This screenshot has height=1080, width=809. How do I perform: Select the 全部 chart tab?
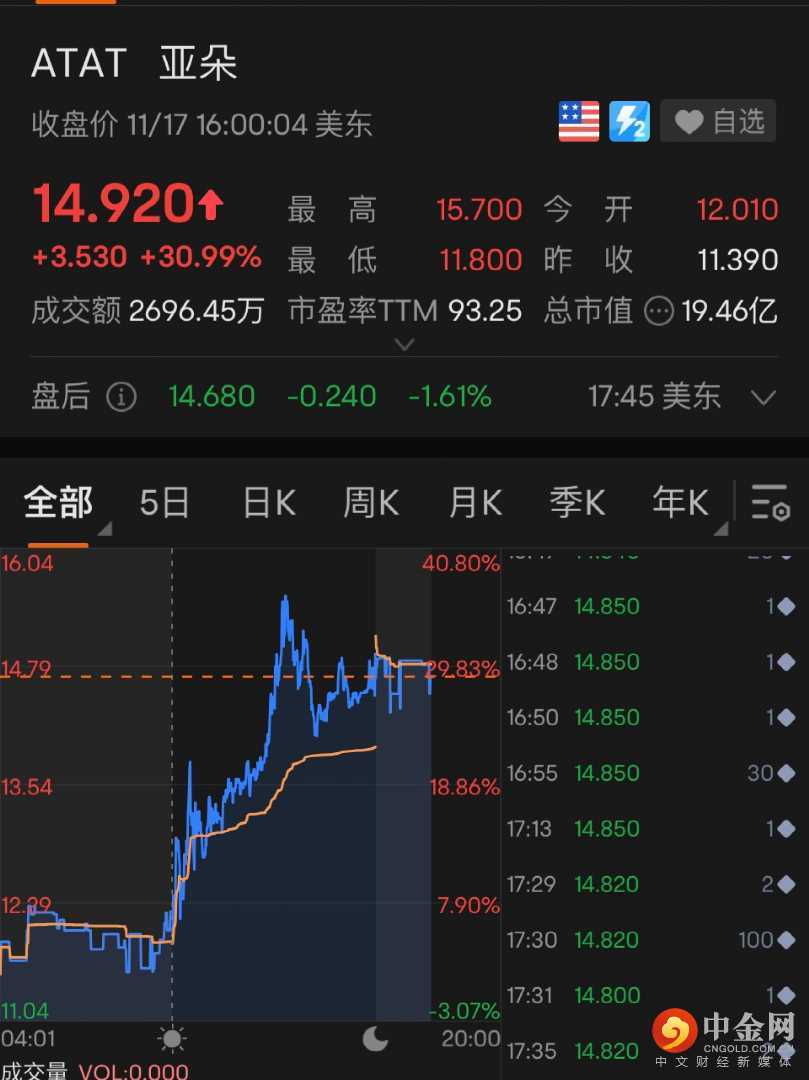coord(58,502)
